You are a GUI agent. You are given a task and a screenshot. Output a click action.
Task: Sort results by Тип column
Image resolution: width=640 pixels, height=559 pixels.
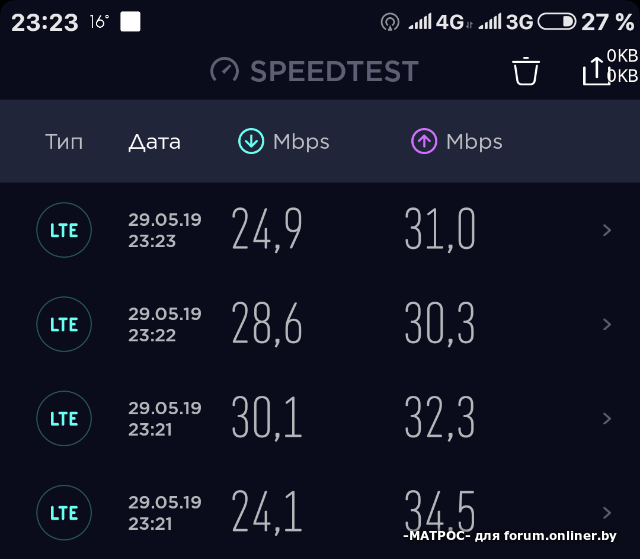(x=64, y=142)
